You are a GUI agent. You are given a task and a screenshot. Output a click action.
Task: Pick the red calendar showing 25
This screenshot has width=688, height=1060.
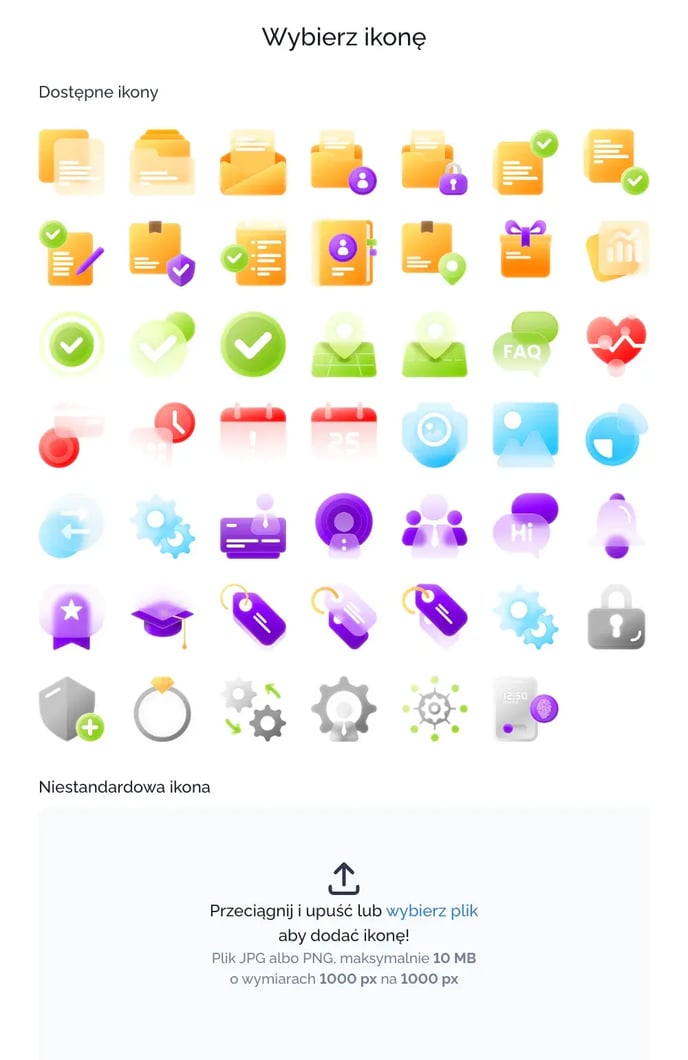point(343,434)
